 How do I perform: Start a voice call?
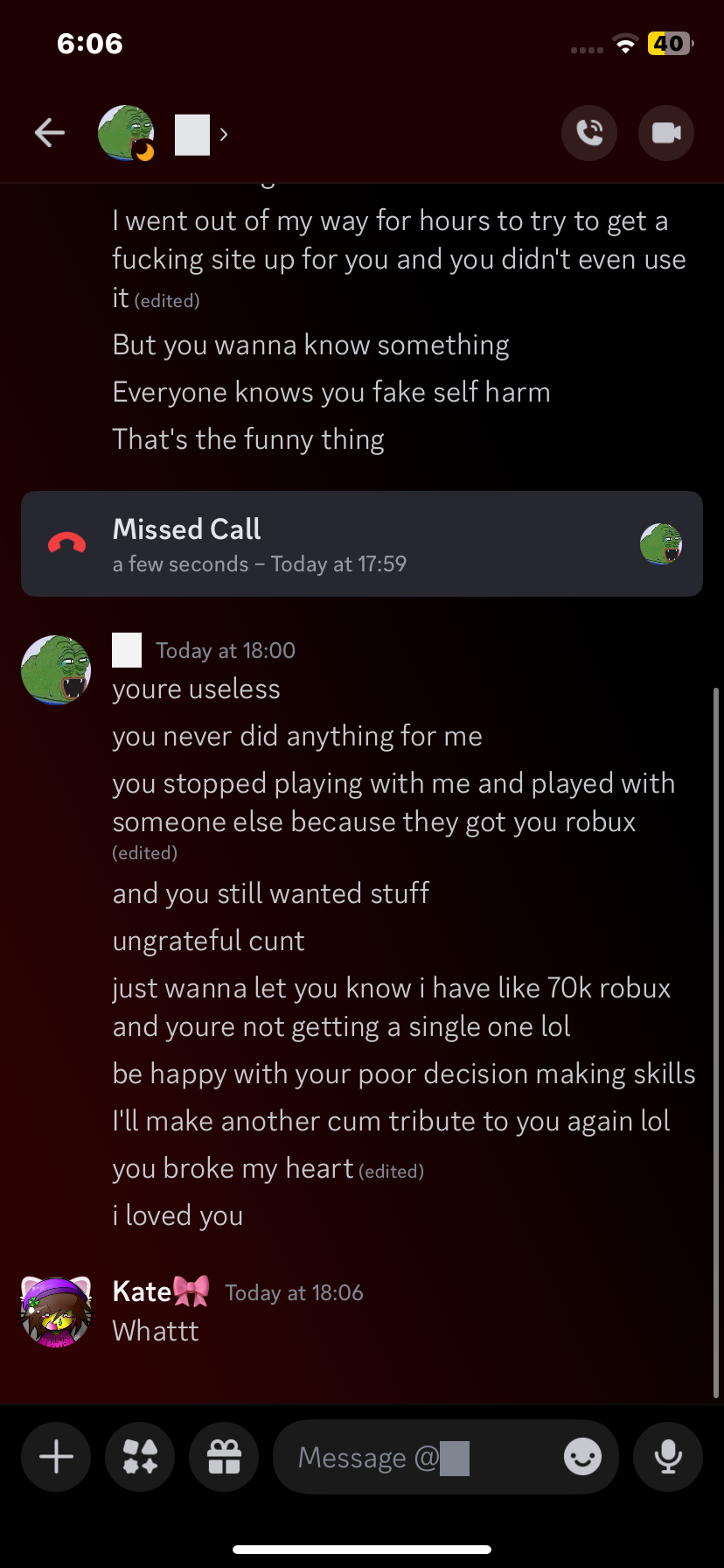coord(589,133)
